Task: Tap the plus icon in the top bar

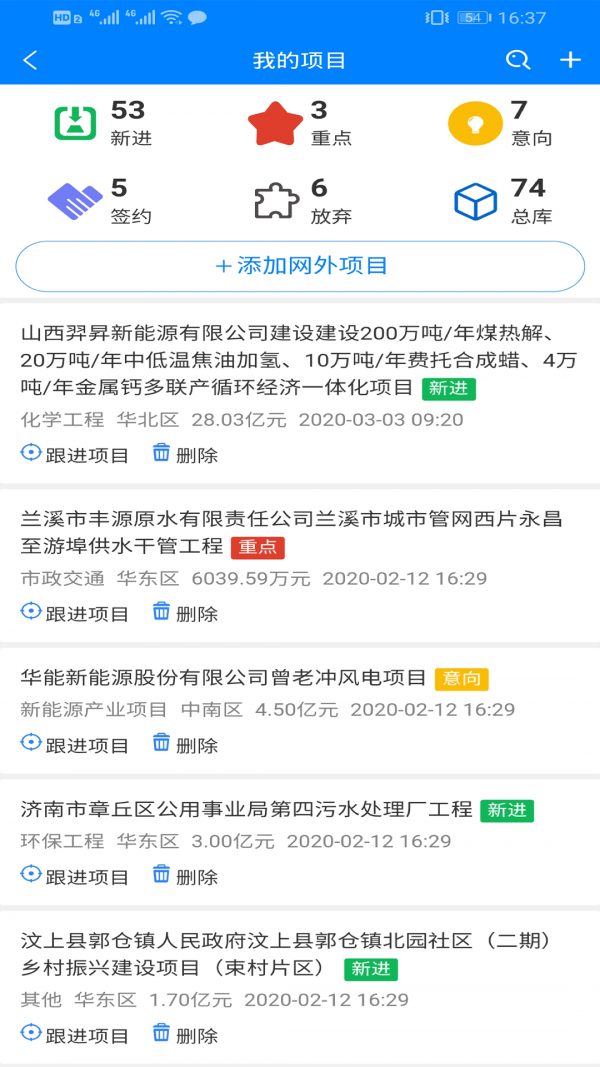Action: (570, 60)
